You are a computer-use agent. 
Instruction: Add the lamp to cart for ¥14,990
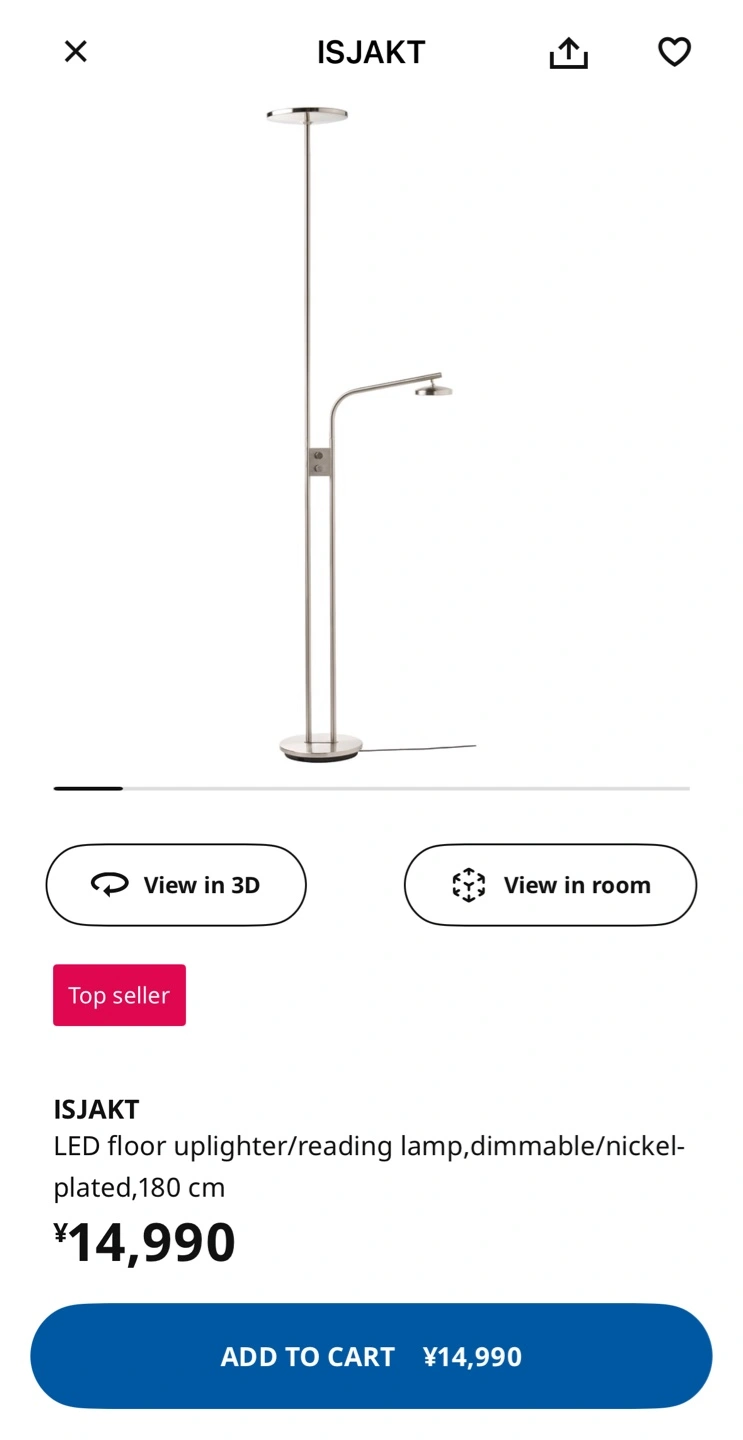click(371, 1356)
